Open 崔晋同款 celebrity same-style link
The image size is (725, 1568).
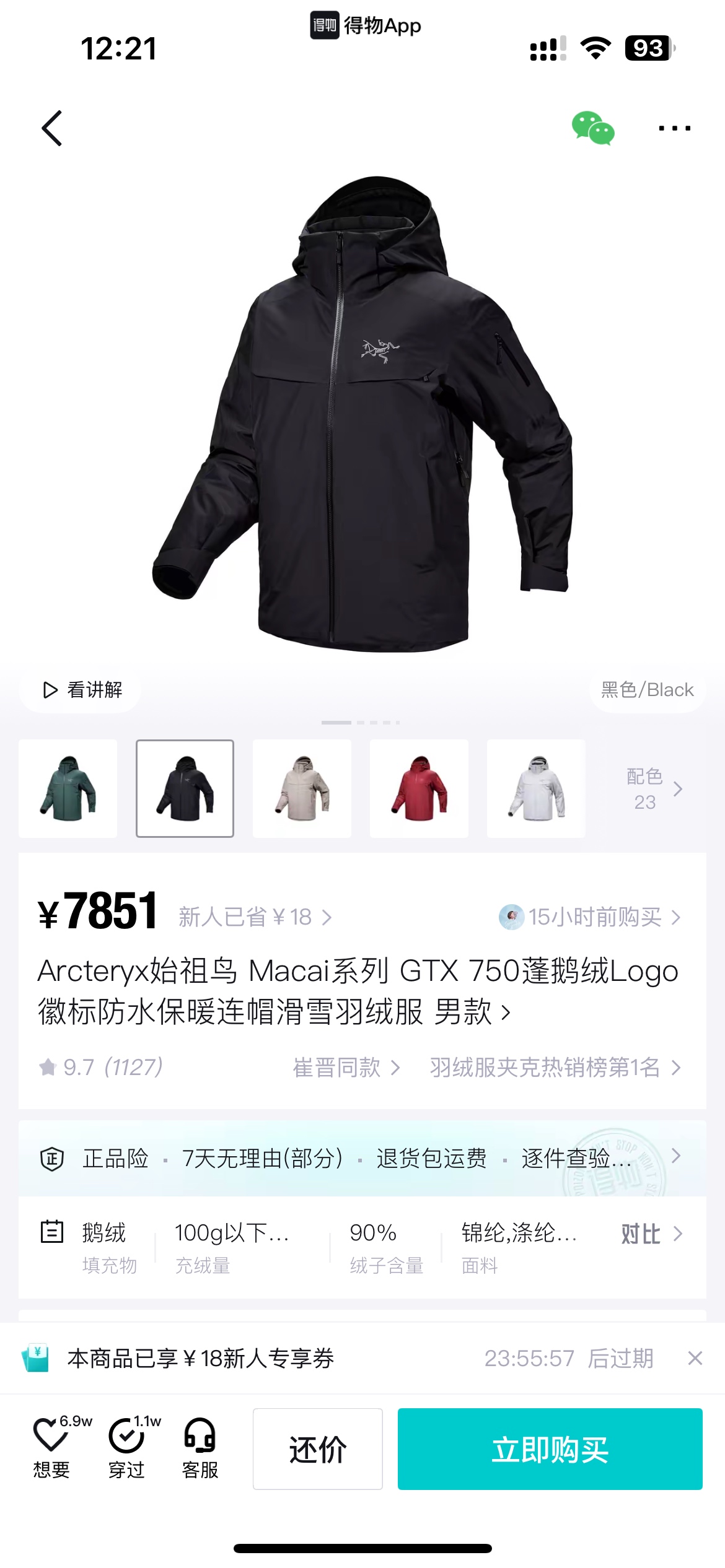(346, 1067)
